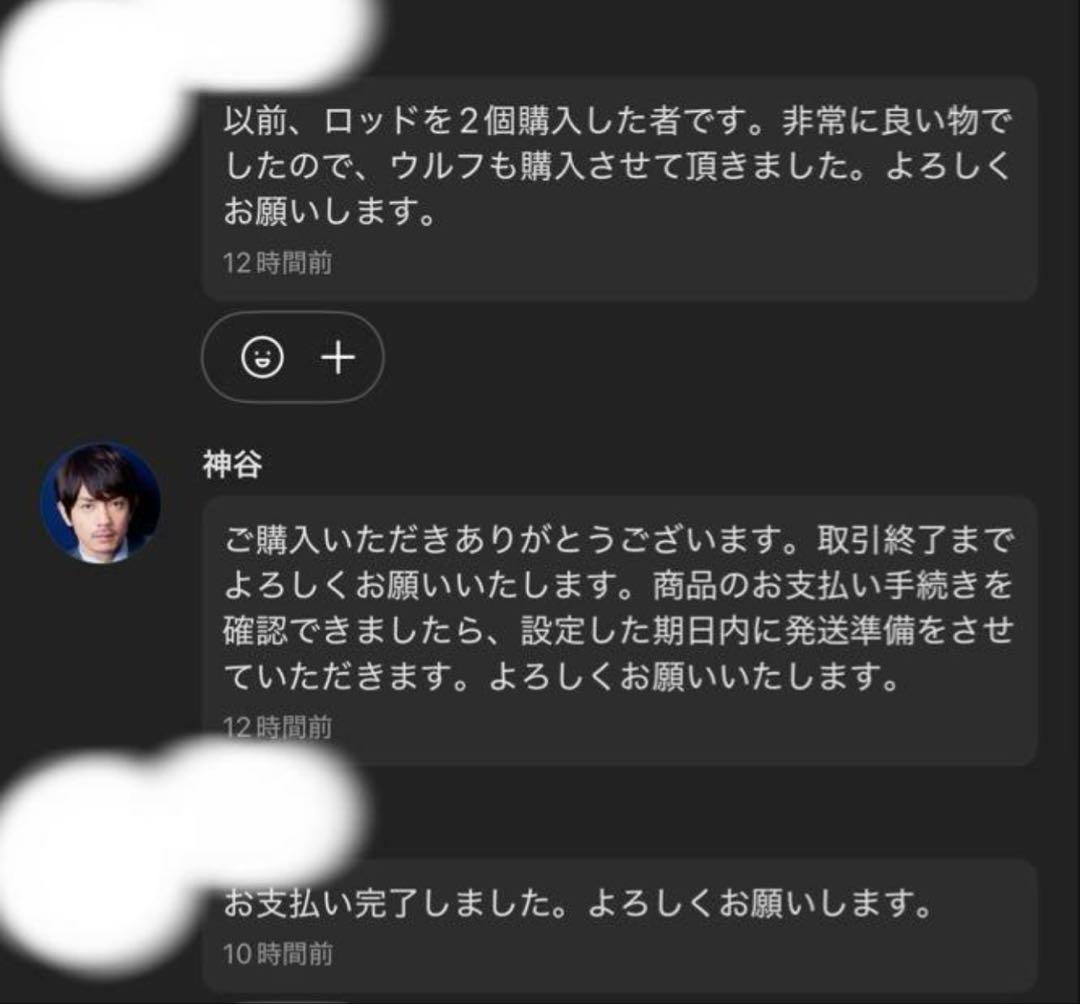1080x1004 pixels.
Task: Open 神谷's profile picture
Action: (x=99, y=503)
